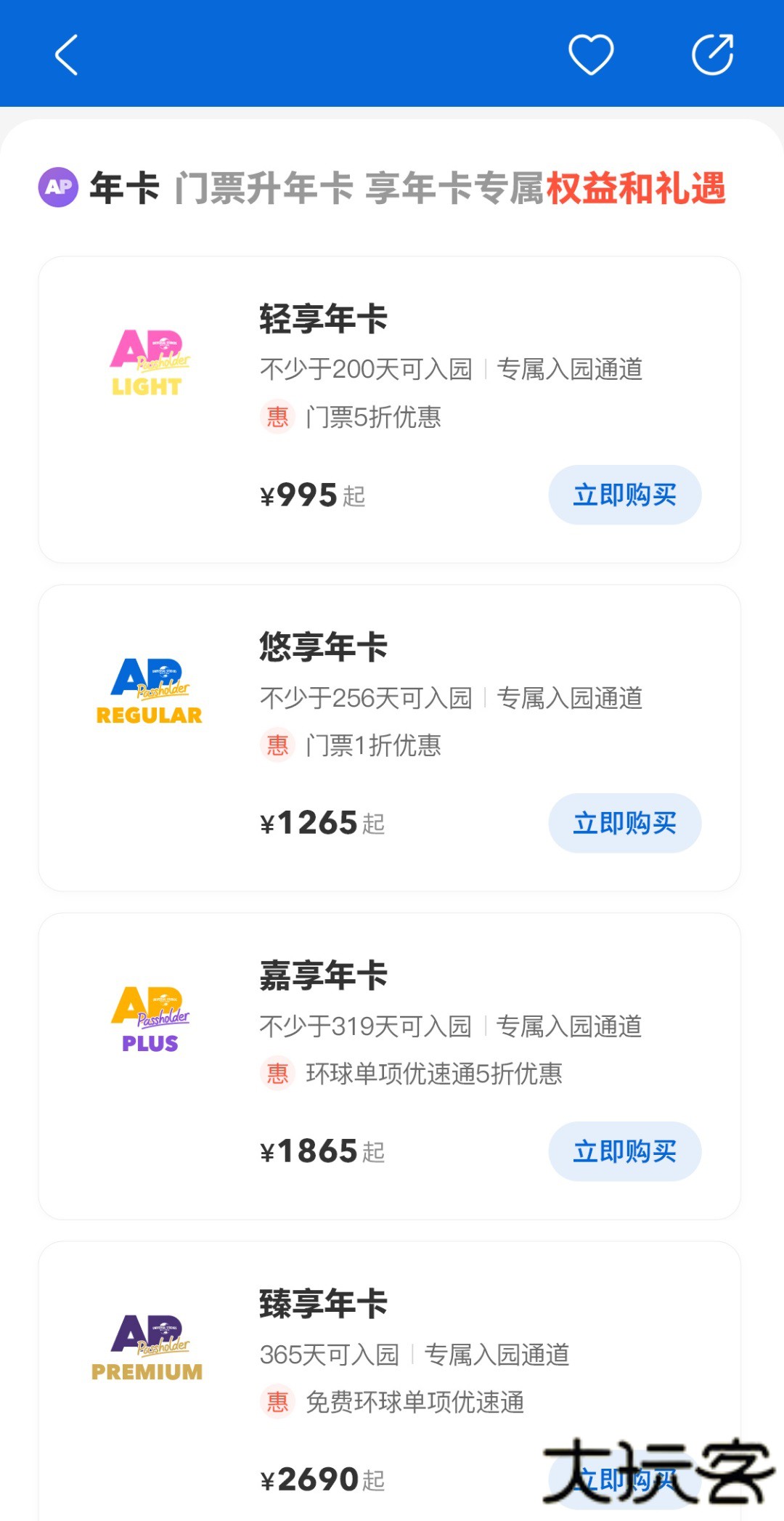Tap 立即购买 for 嘉享年卡
Image resolution: width=784 pixels, height=1521 pixels.
point(625,1151)
